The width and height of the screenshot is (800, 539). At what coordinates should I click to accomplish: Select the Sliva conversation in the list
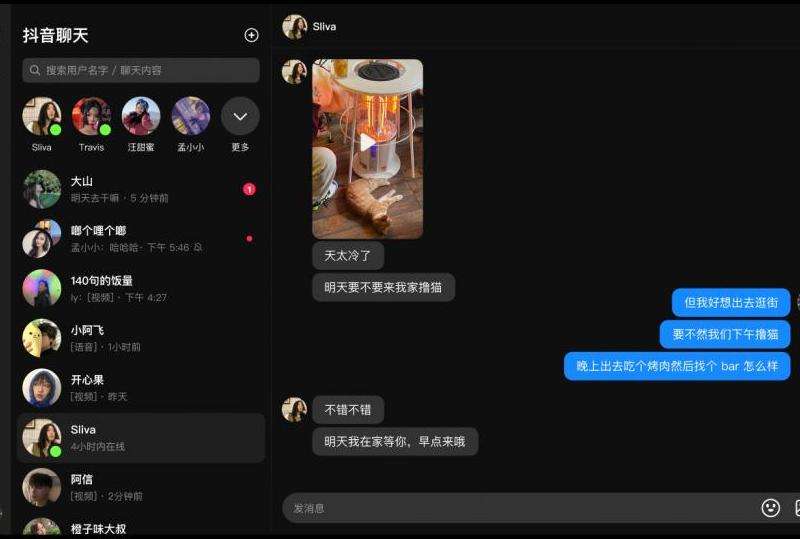coord(140,437)
